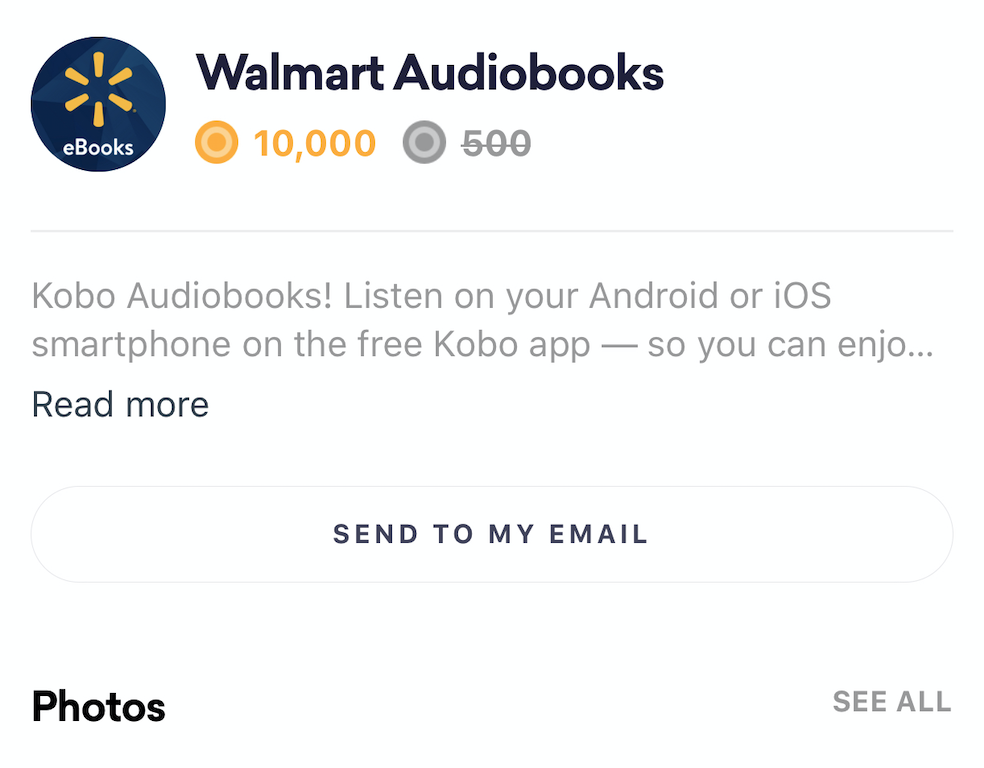The image size is (984, 768).
Task: Expand description with Read more
Action: coord(120,405)
